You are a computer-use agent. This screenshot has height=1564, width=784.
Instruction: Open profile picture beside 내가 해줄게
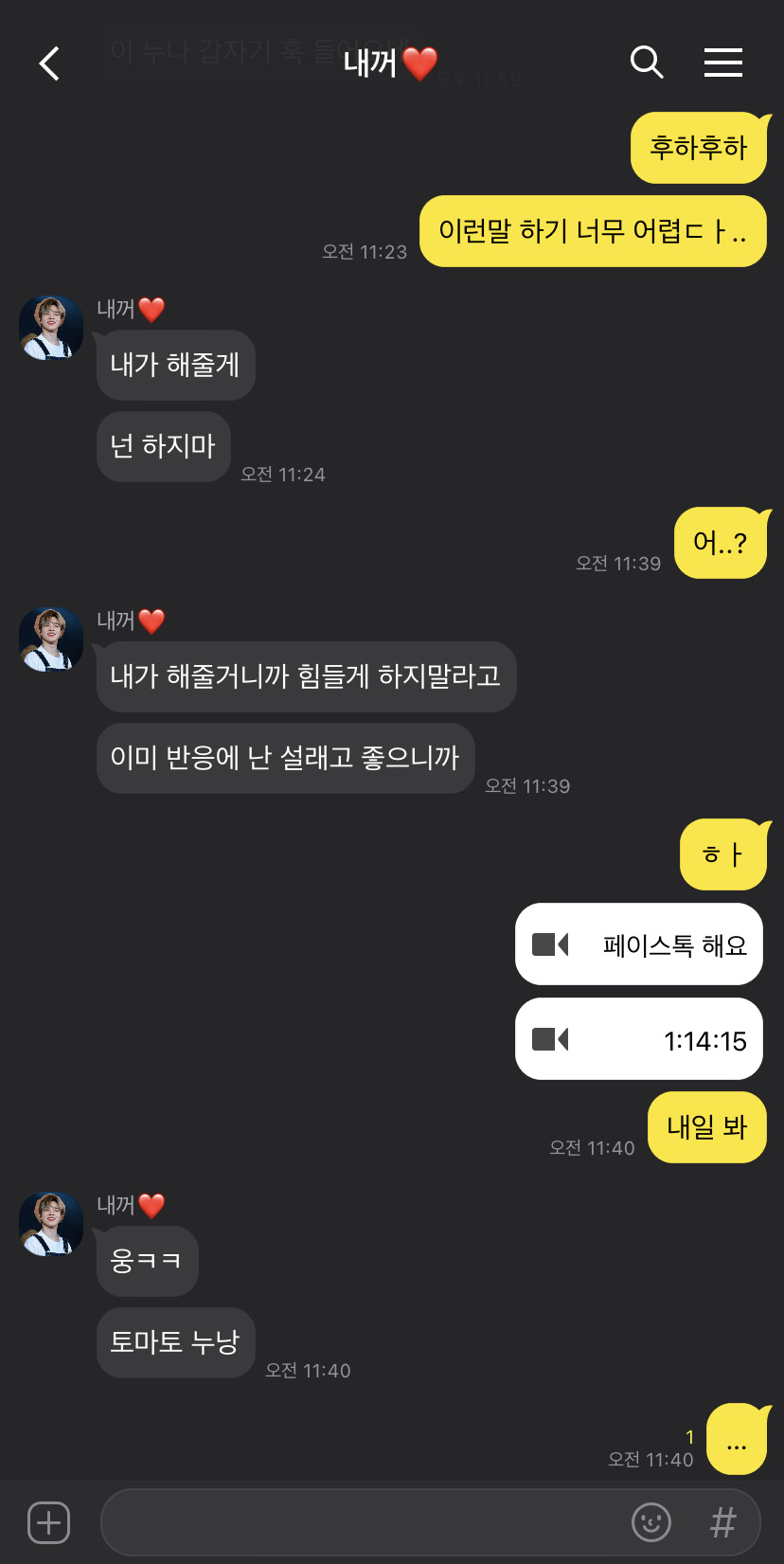click(51, 328)
